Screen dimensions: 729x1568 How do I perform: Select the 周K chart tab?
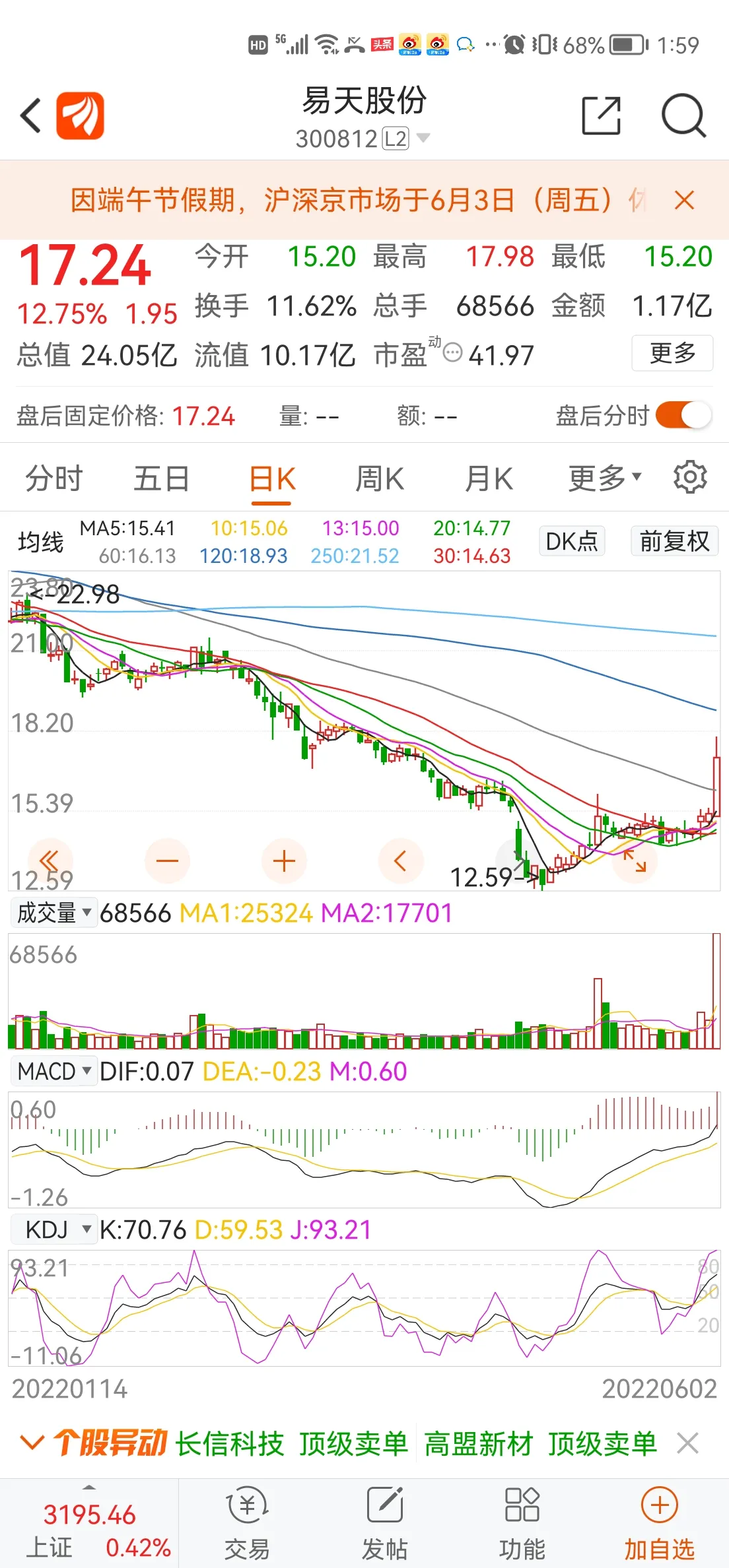[x=380, y=478]
